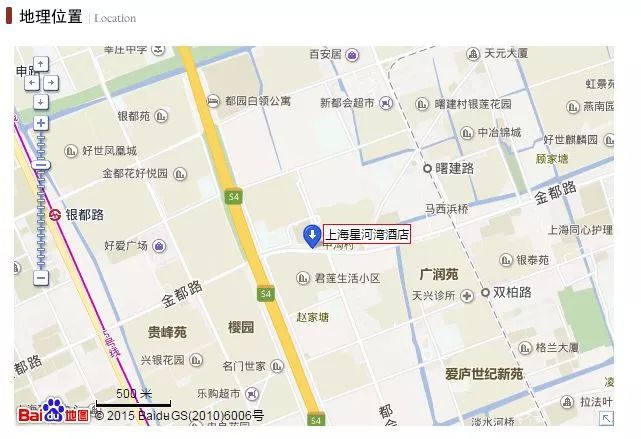Pan the map upward with the up arrow

[x=41, y=64]
